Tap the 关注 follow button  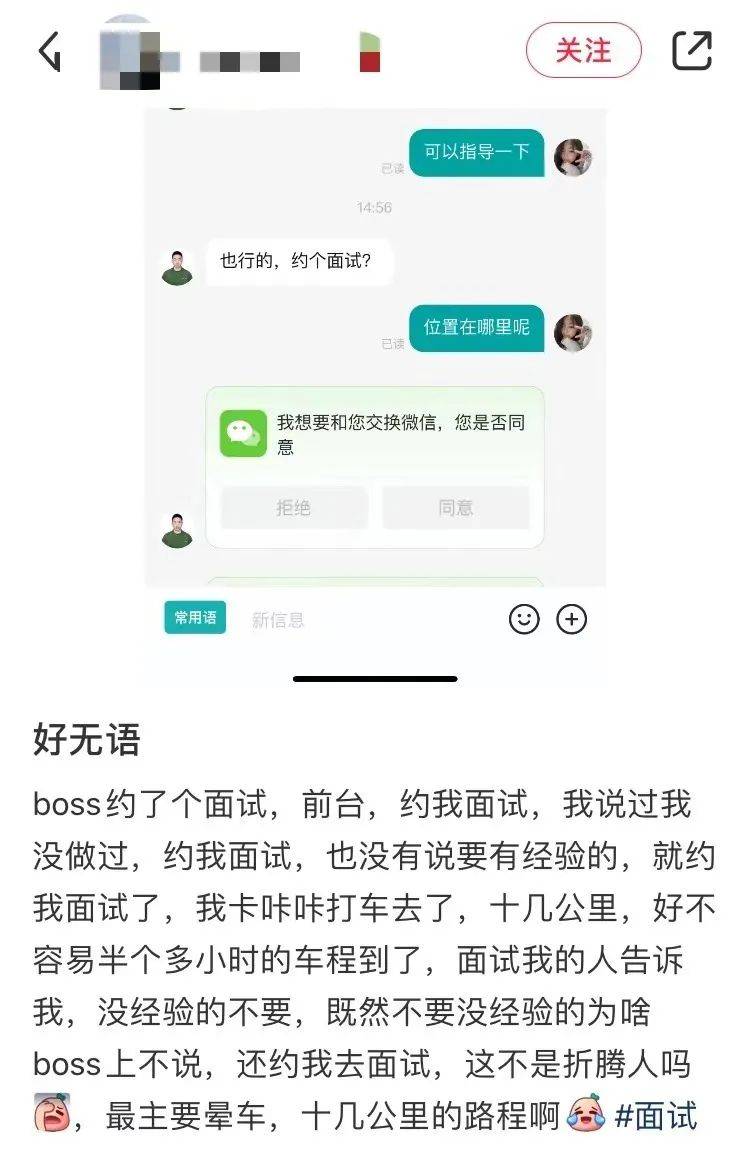pos(583,50)
